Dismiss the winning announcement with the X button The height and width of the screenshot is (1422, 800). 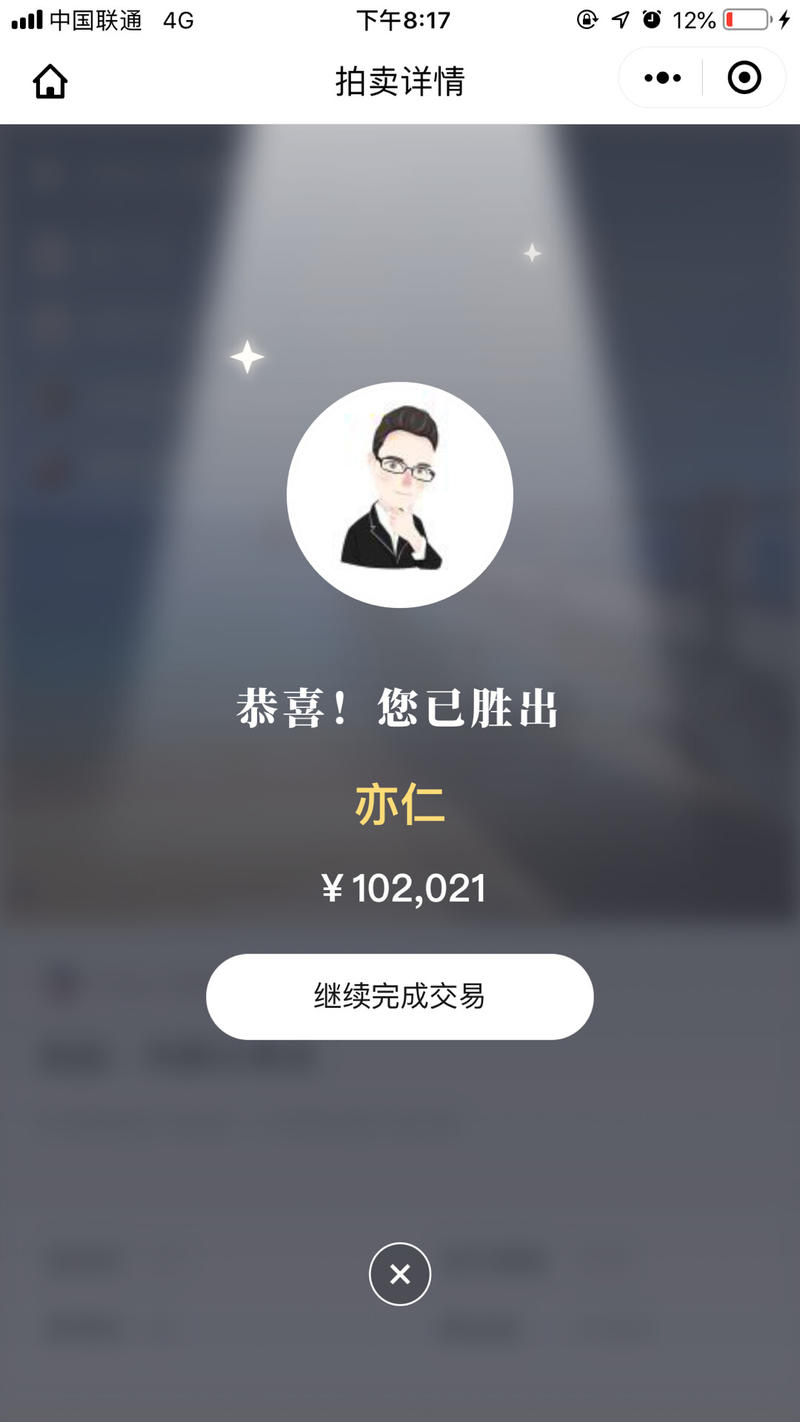400,1274
